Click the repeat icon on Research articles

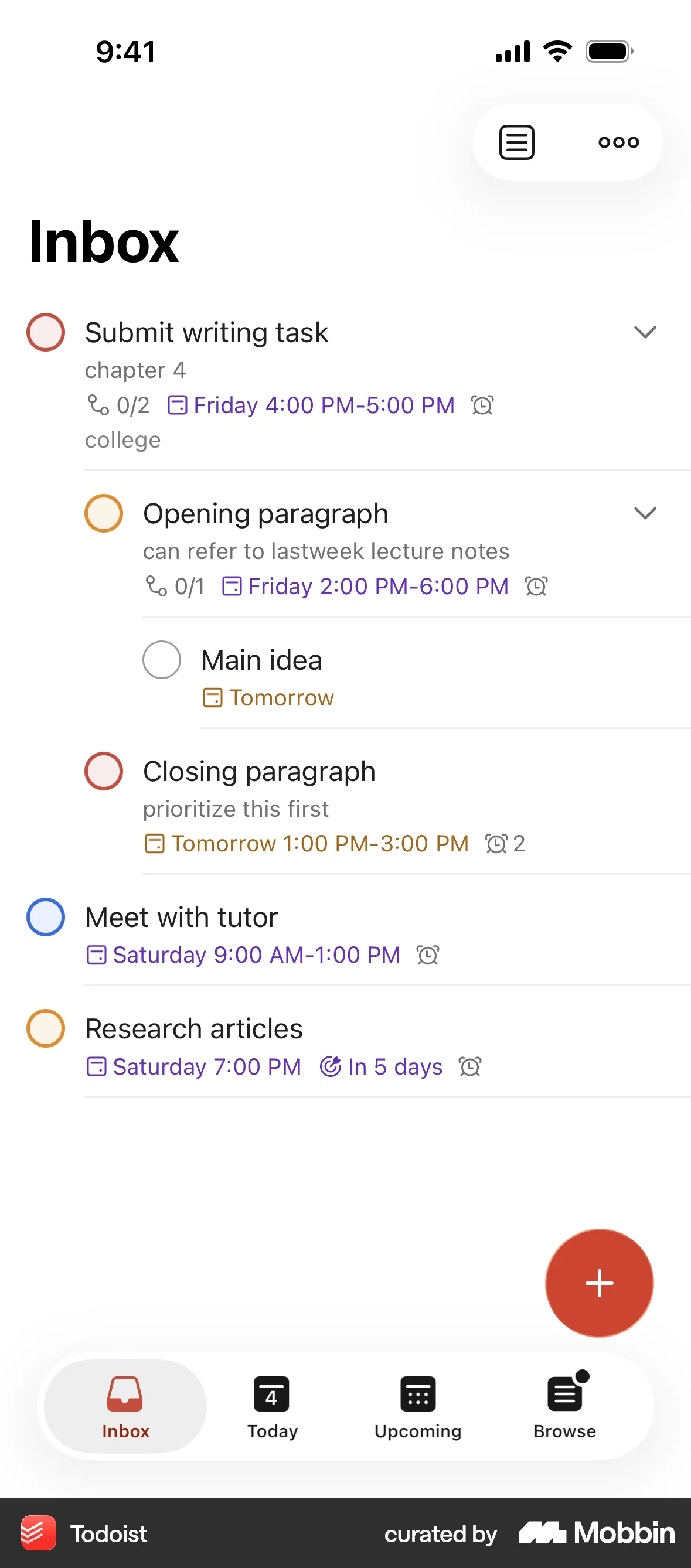pos(331,1066)
